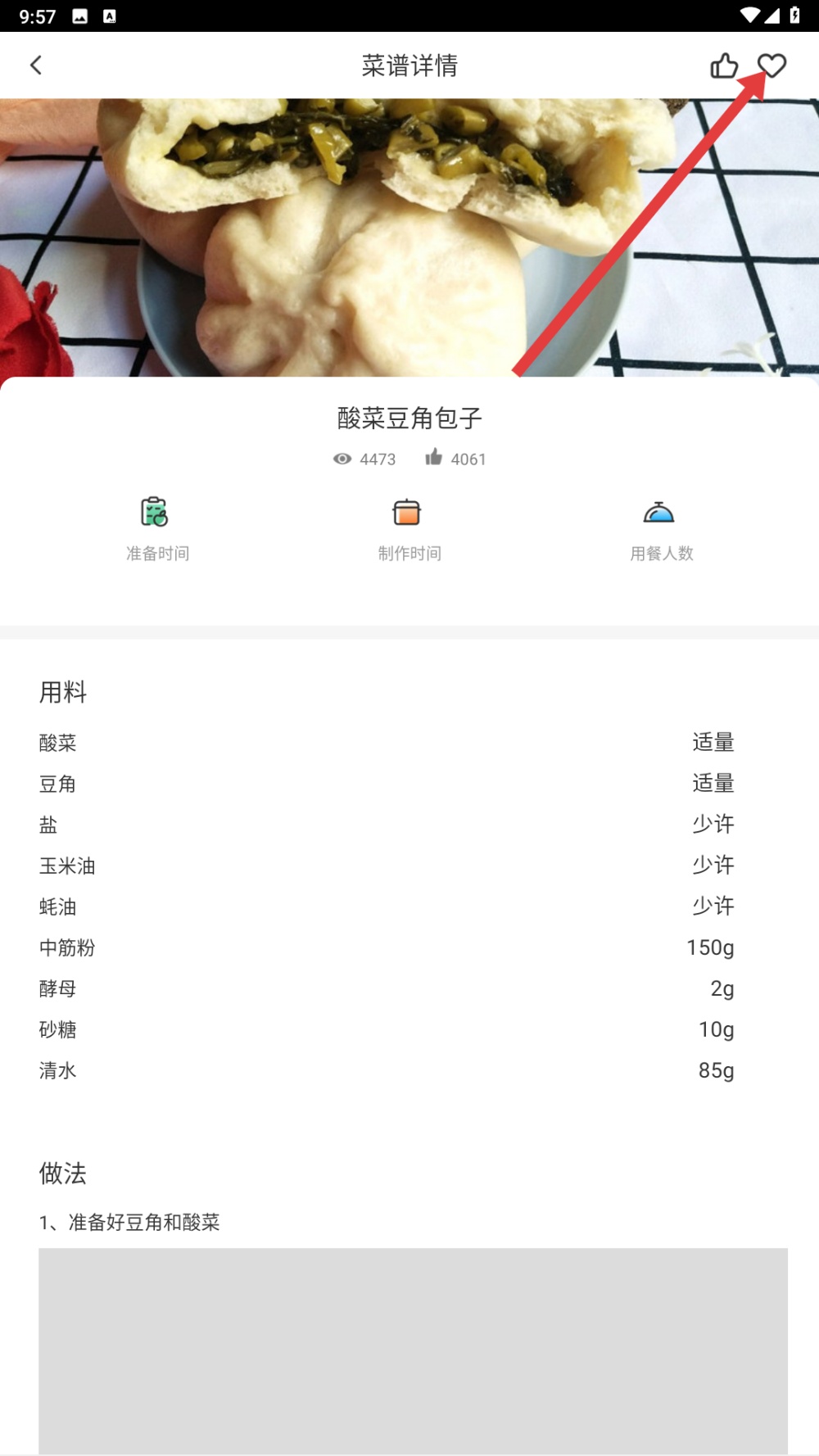Like this recipe with the thumbs-up icon
The height and width of the screenshot is (1456, 819).
click(x=724, y=66)
